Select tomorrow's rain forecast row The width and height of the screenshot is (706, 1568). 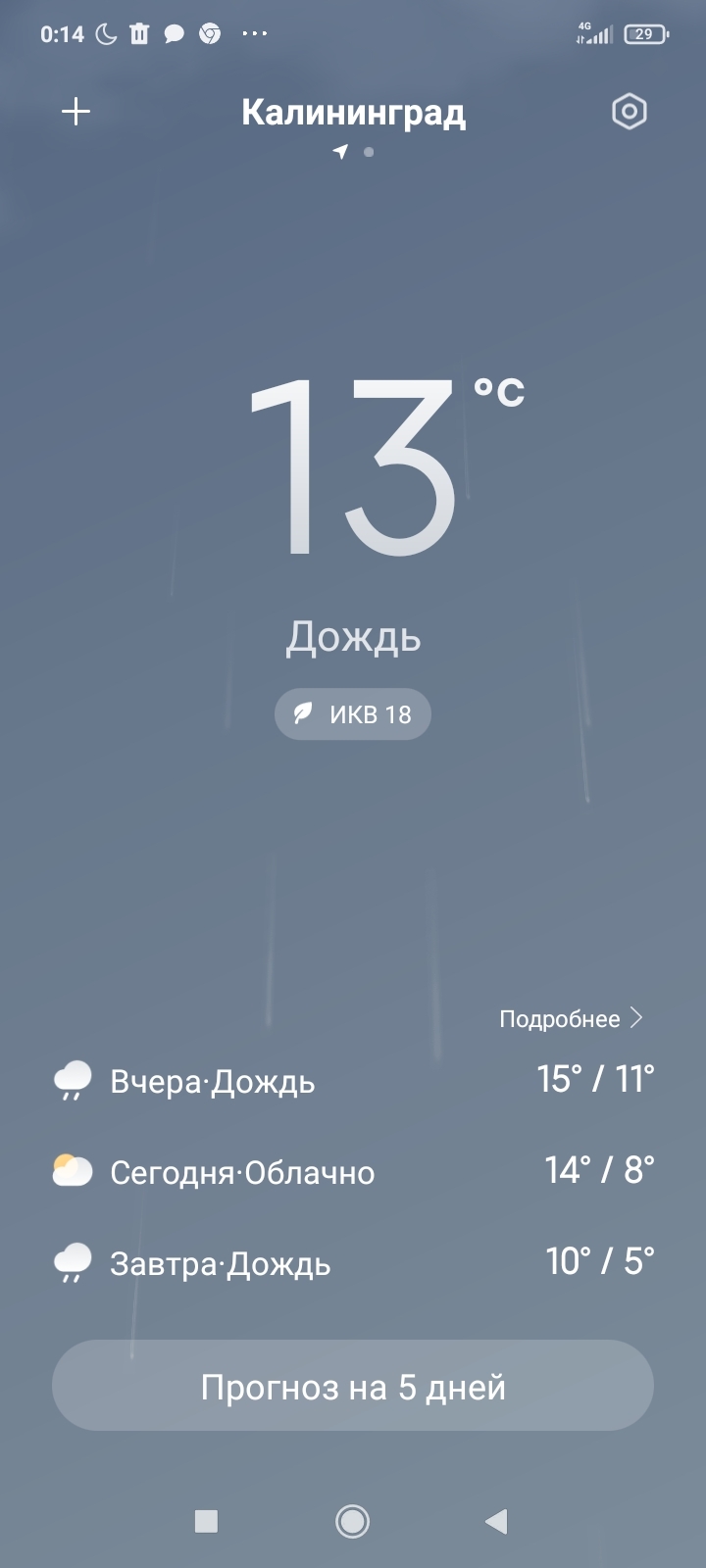(x=353, y=1262)
